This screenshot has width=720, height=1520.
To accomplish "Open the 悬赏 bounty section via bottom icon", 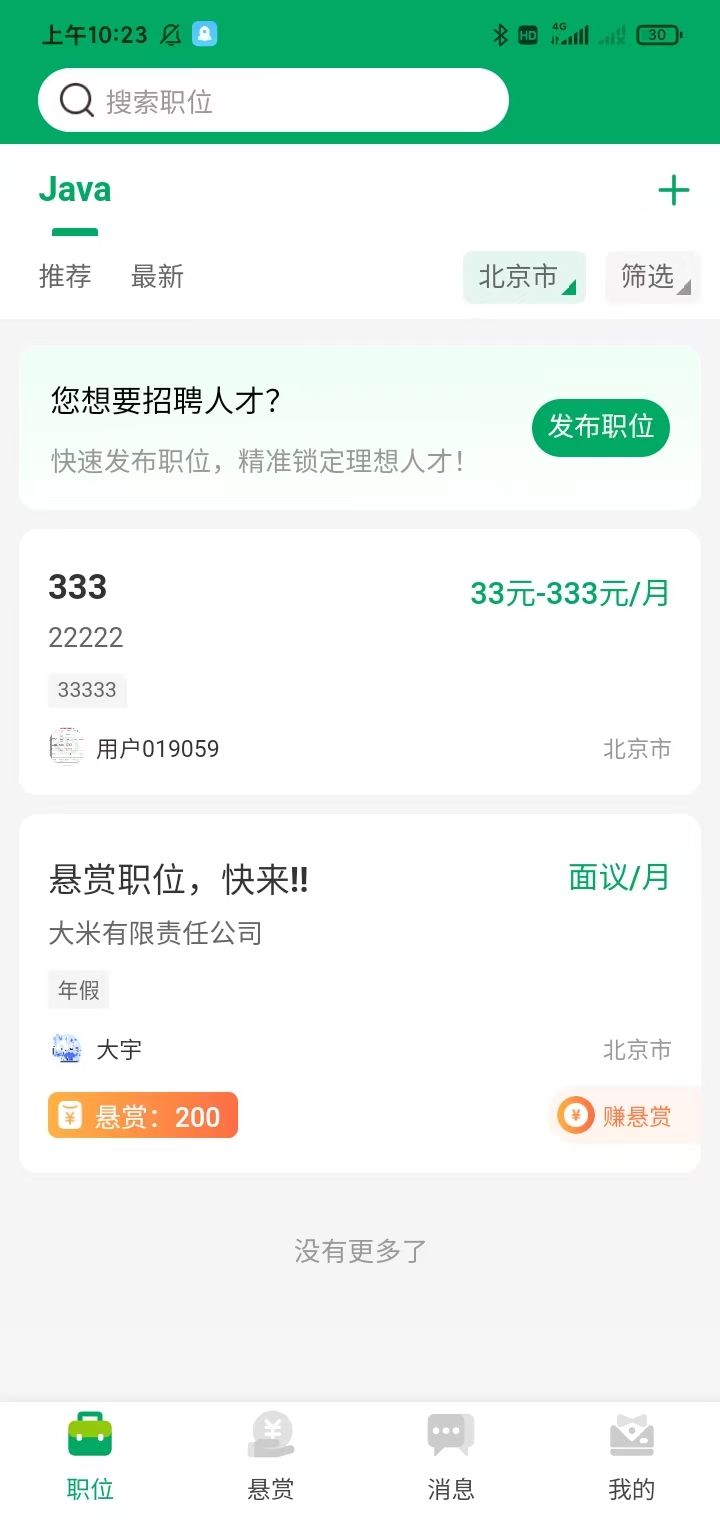I will point(270,1432).
